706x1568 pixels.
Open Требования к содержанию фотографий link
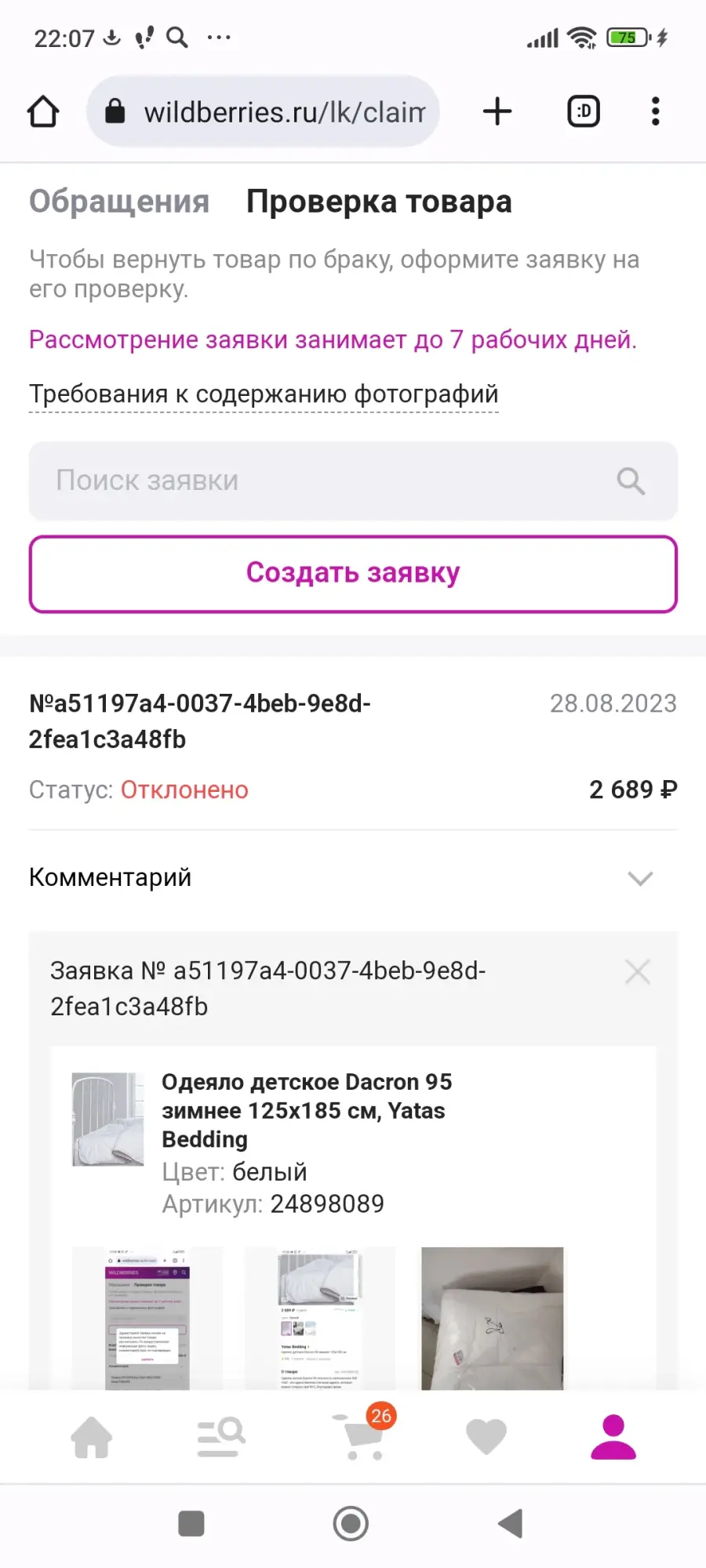coord(264,394)
